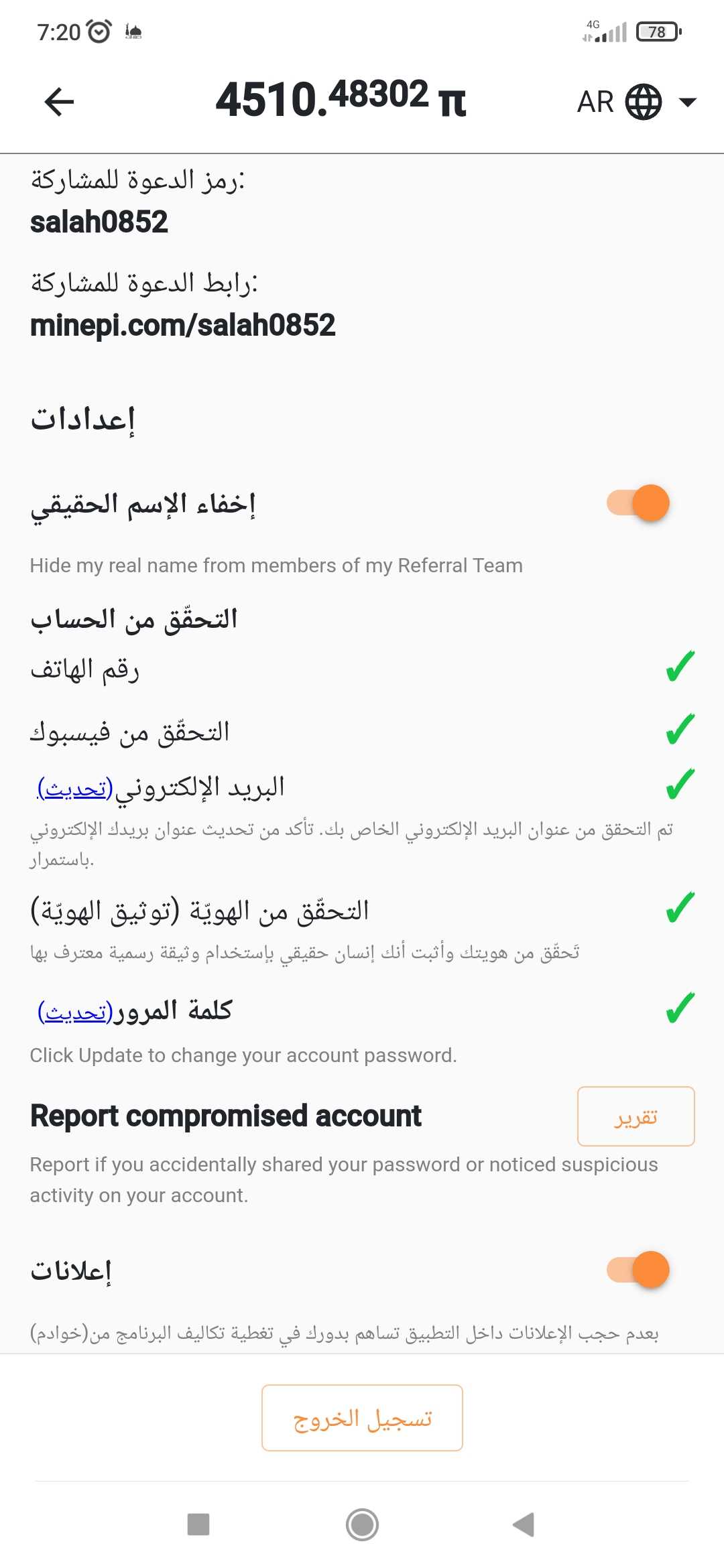Toggle the إعلانات switch
The width and height of the screenshot is (724, 1568).
click(x=638, y=1269)
